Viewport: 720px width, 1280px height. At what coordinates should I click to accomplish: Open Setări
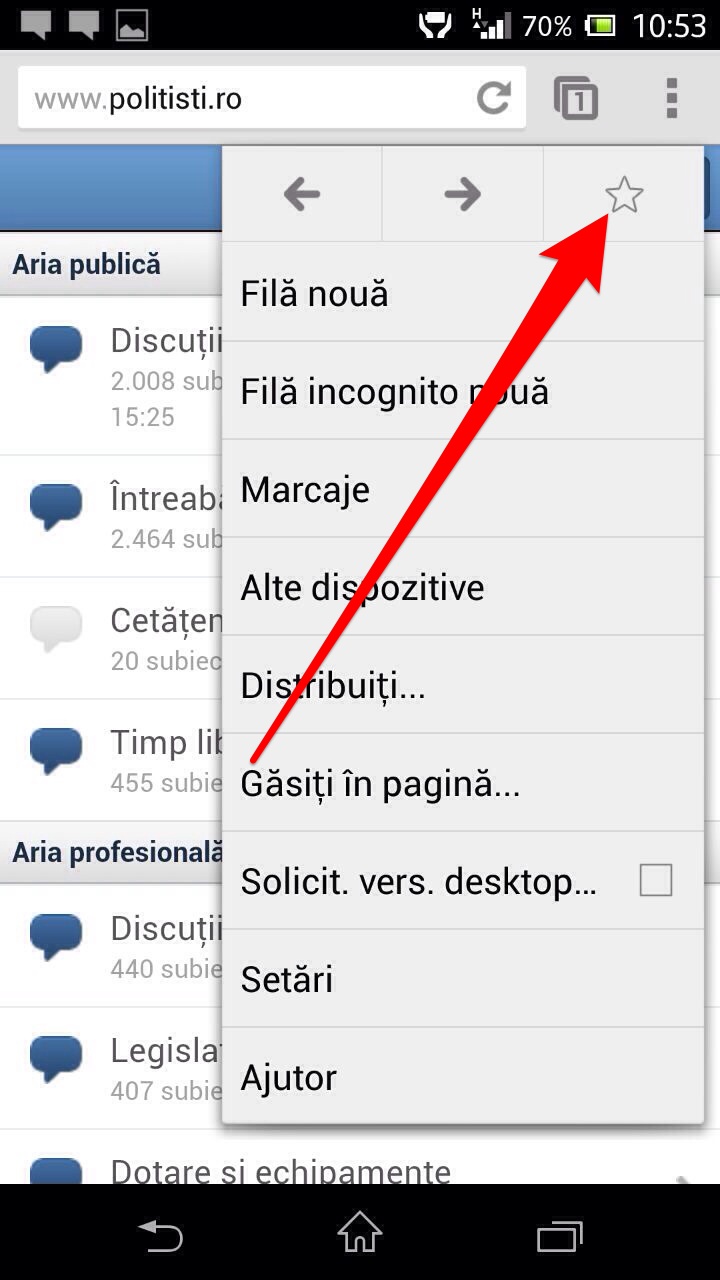(x=463, y=979)
